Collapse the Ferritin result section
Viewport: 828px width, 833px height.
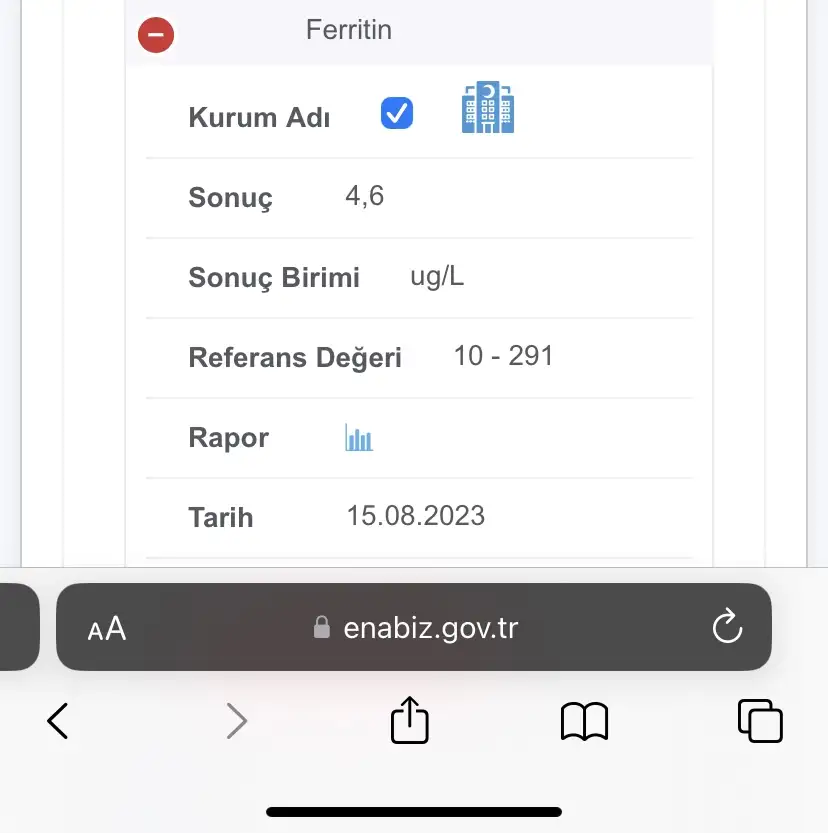pyautogui.click(x=156, y=35)
